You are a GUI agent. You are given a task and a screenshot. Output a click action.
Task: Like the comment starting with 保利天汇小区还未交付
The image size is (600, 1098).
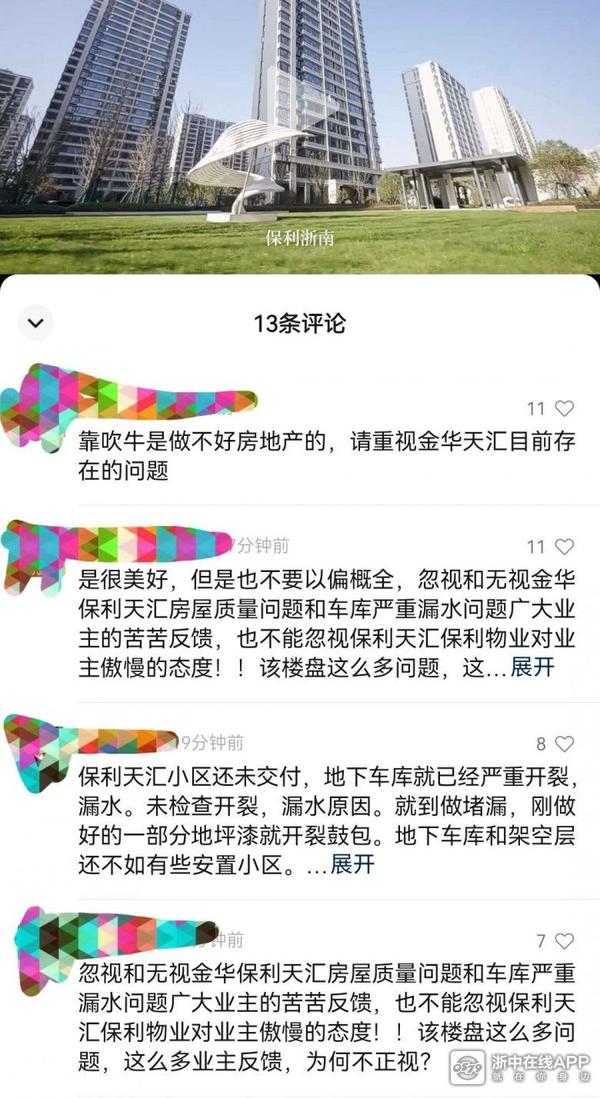(564, 743)
